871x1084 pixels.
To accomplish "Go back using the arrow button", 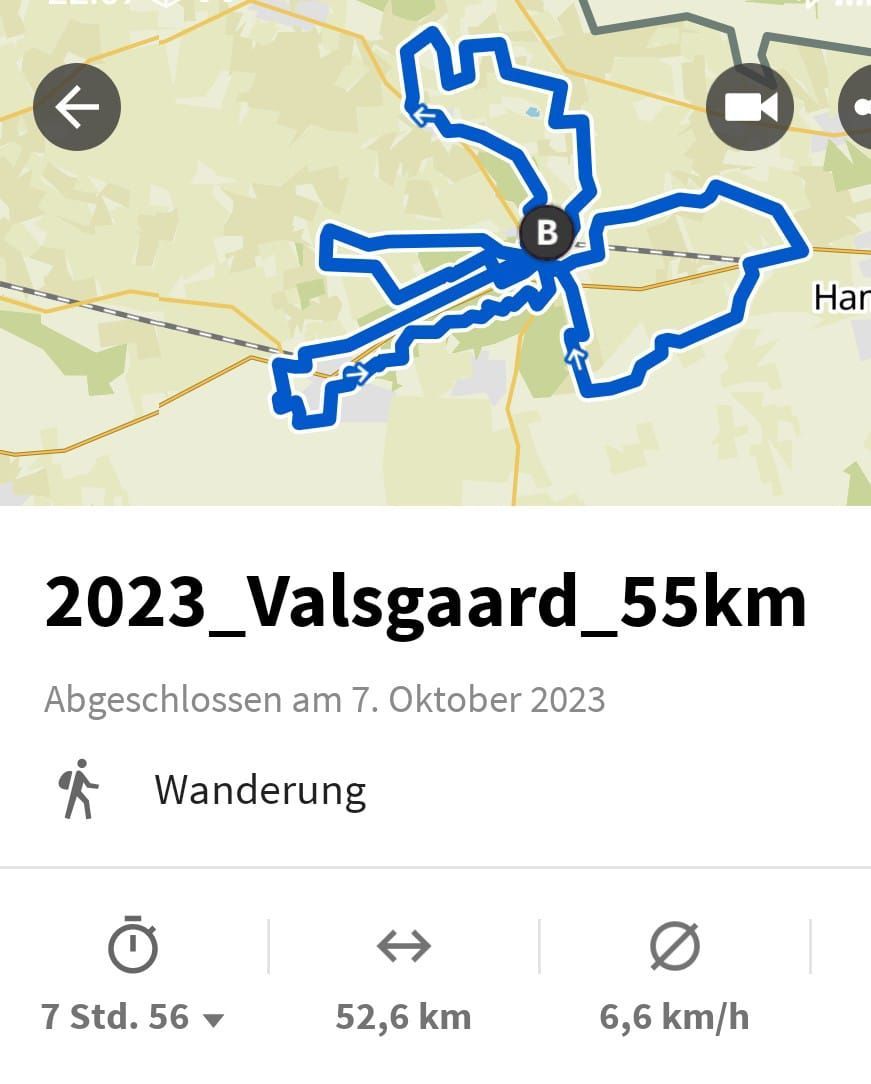I will [x=77, y=107].
